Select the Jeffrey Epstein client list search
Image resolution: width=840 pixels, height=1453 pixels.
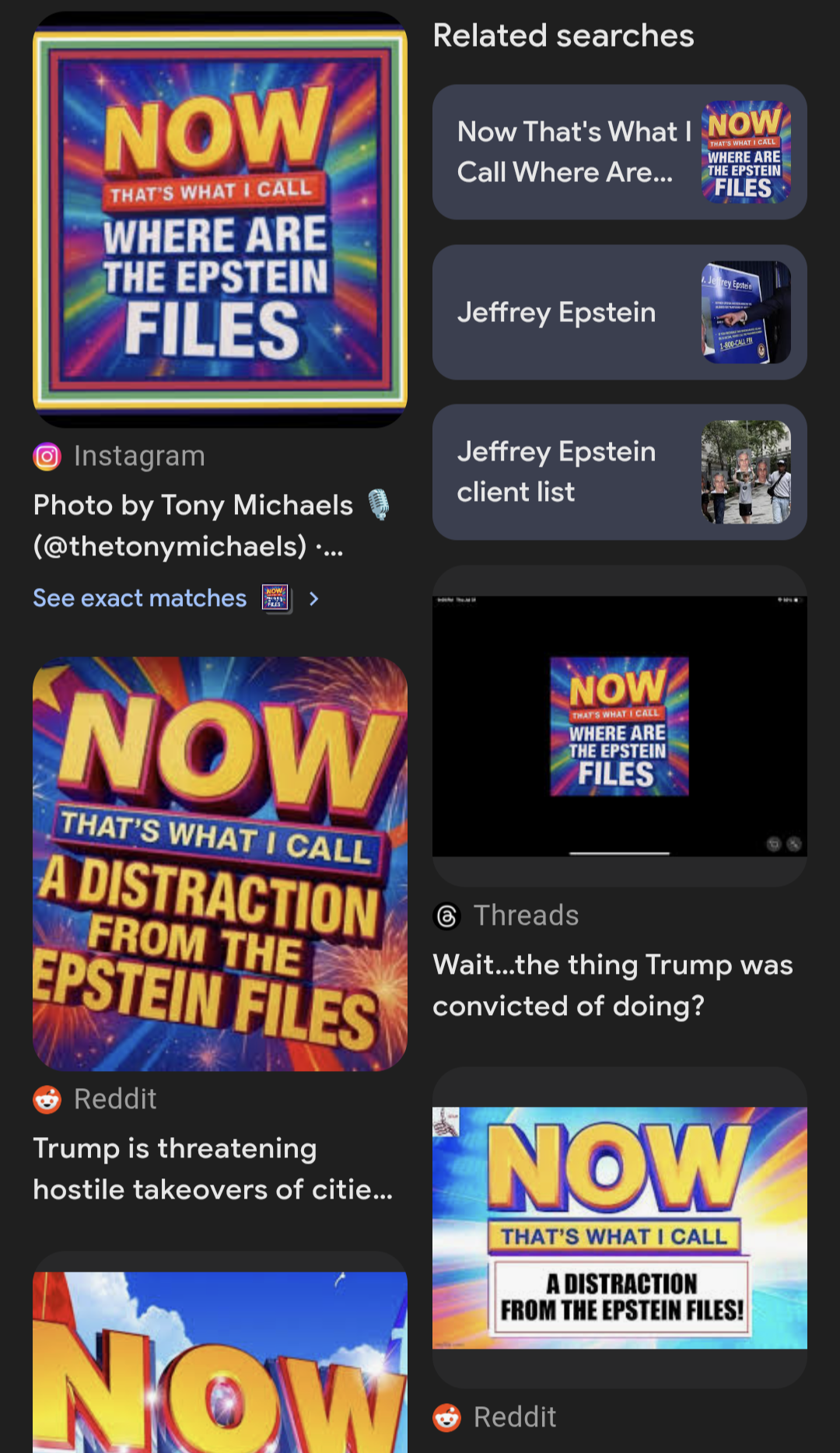[619, 472]
